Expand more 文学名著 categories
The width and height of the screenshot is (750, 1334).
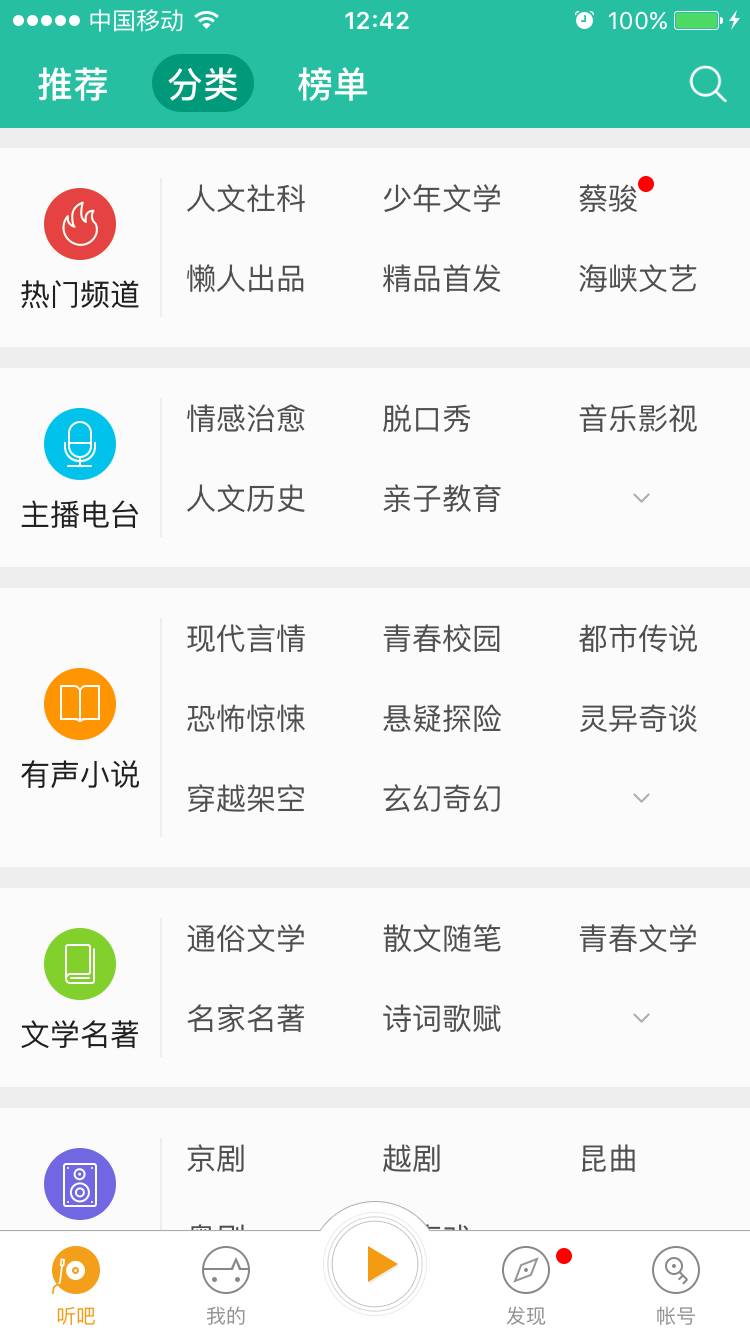[642, 1018]
